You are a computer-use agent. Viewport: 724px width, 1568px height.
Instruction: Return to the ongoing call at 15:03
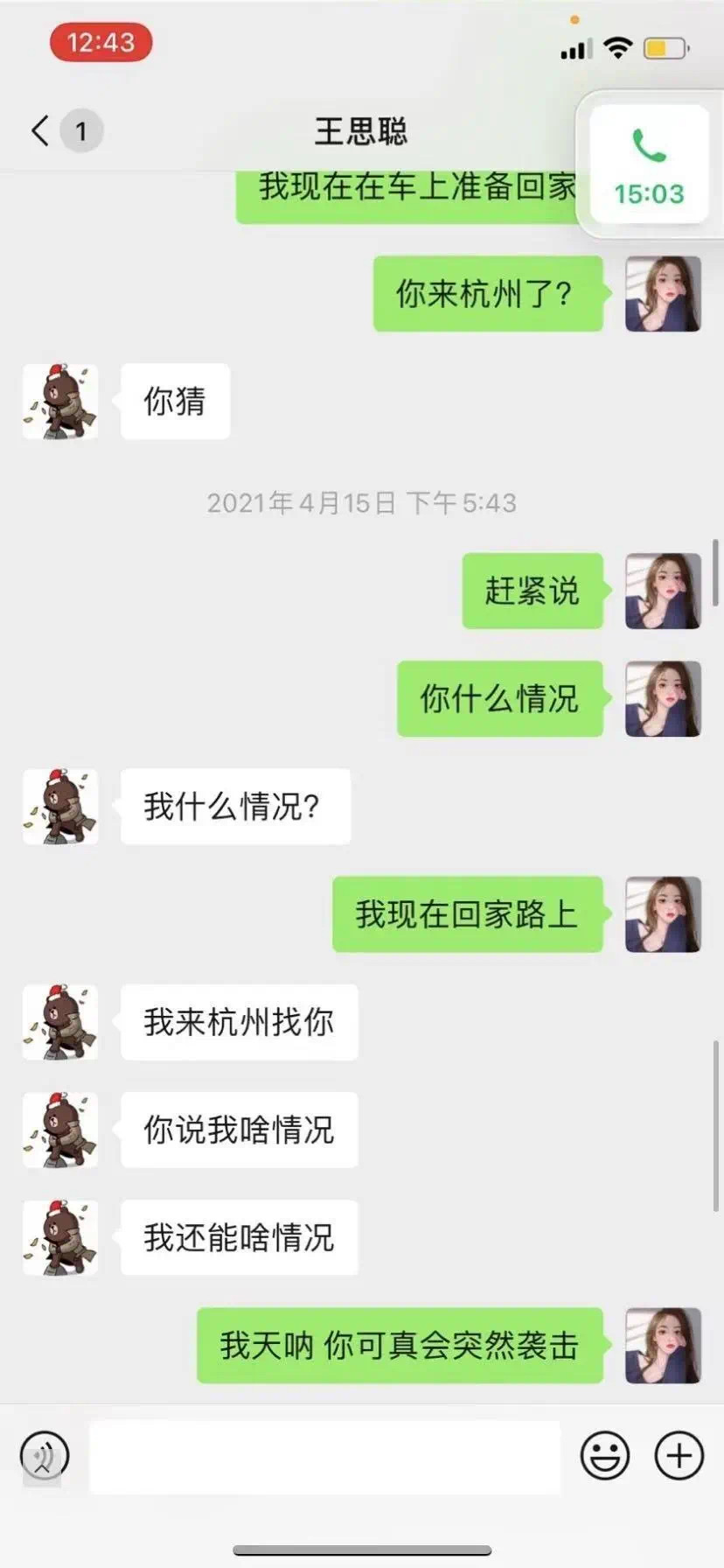click(649, 164)
